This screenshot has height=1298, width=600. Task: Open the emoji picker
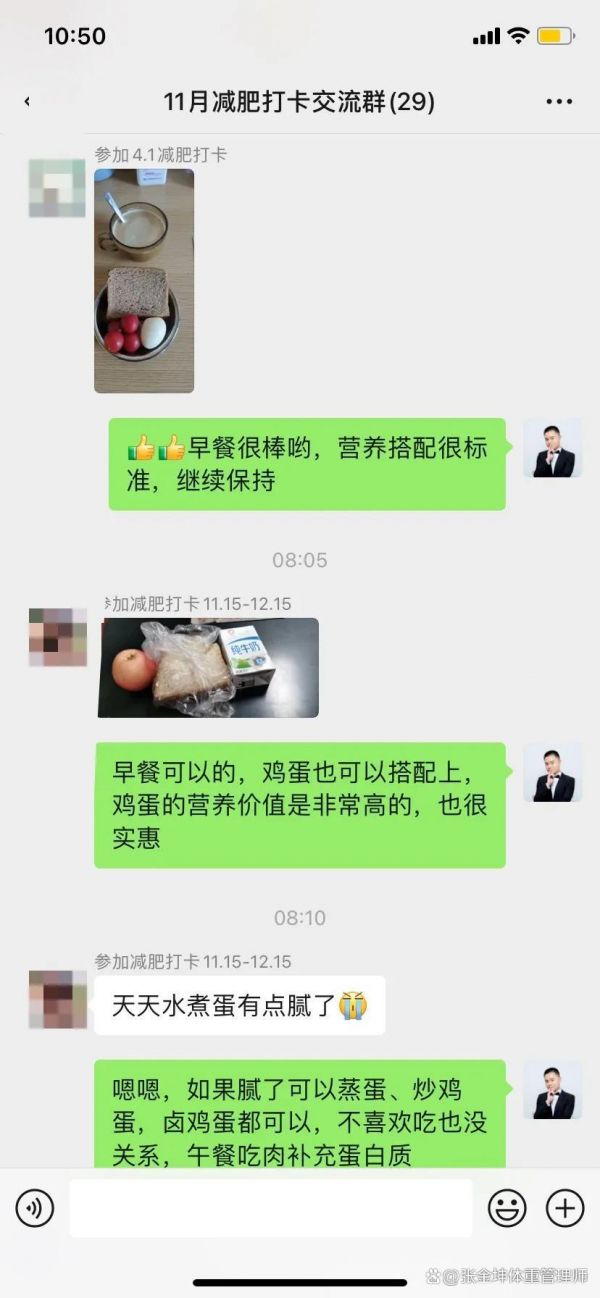507,1209
